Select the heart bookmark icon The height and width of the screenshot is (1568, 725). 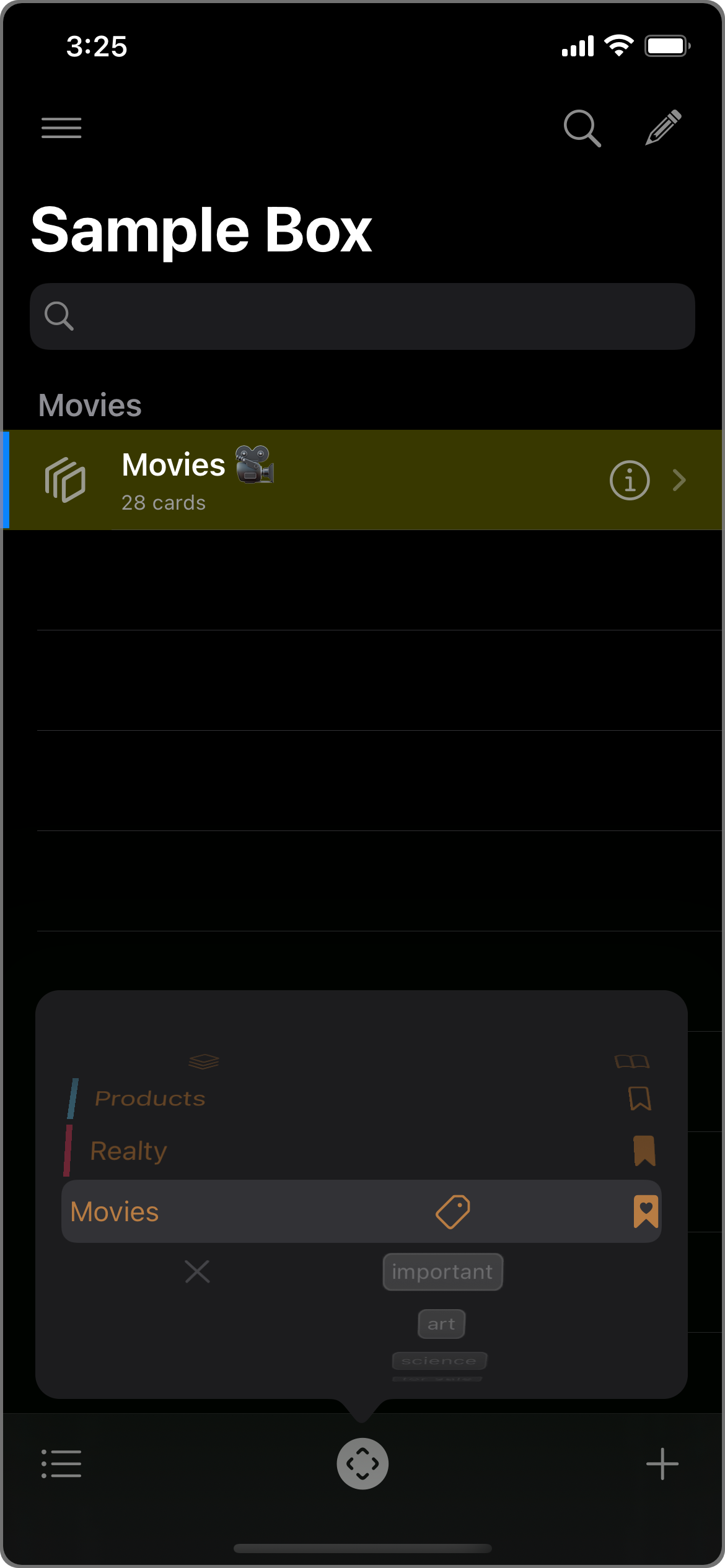pos(646,1211)
